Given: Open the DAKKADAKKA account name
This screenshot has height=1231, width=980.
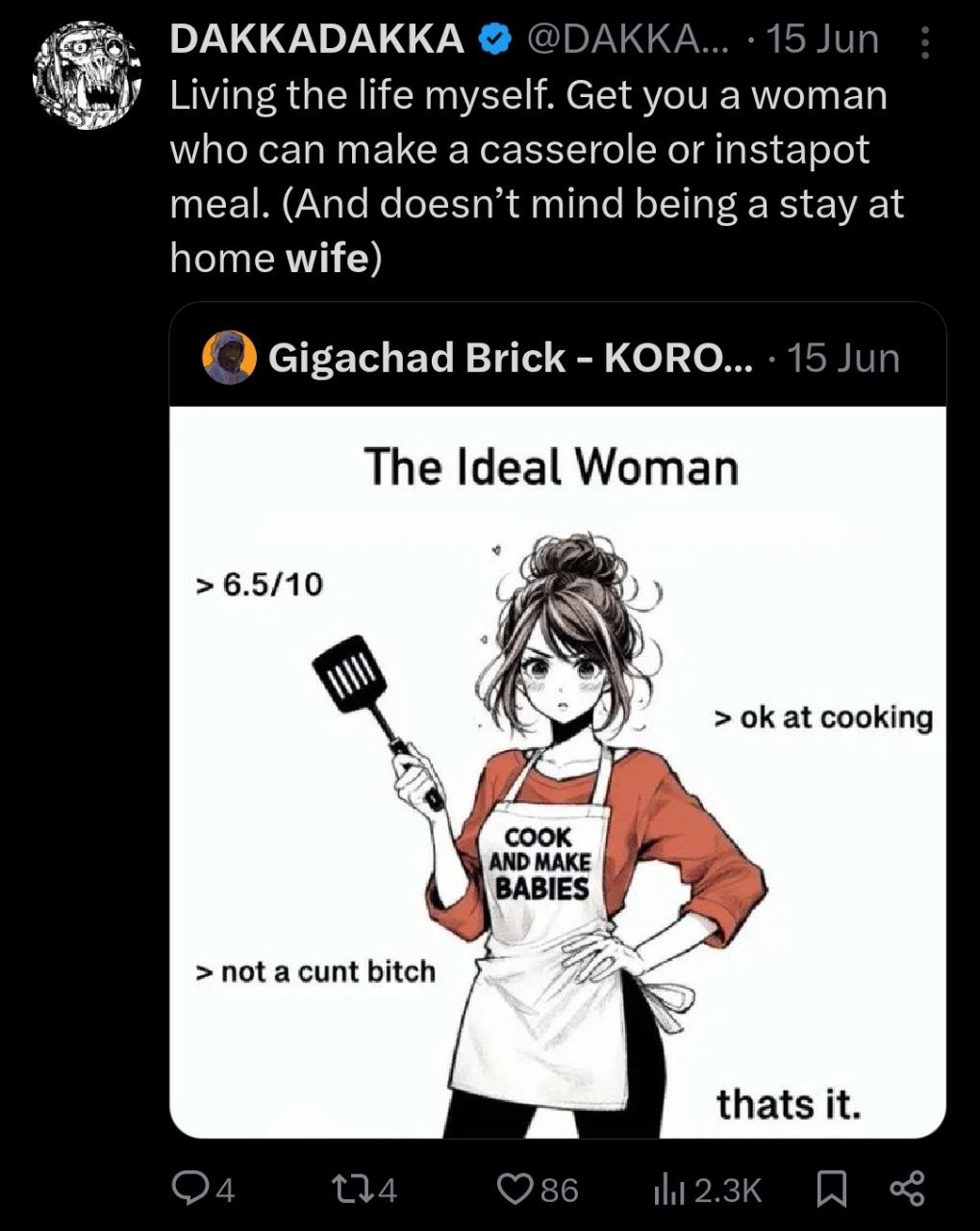Looking at the screenshot, I should coord(318,39).
